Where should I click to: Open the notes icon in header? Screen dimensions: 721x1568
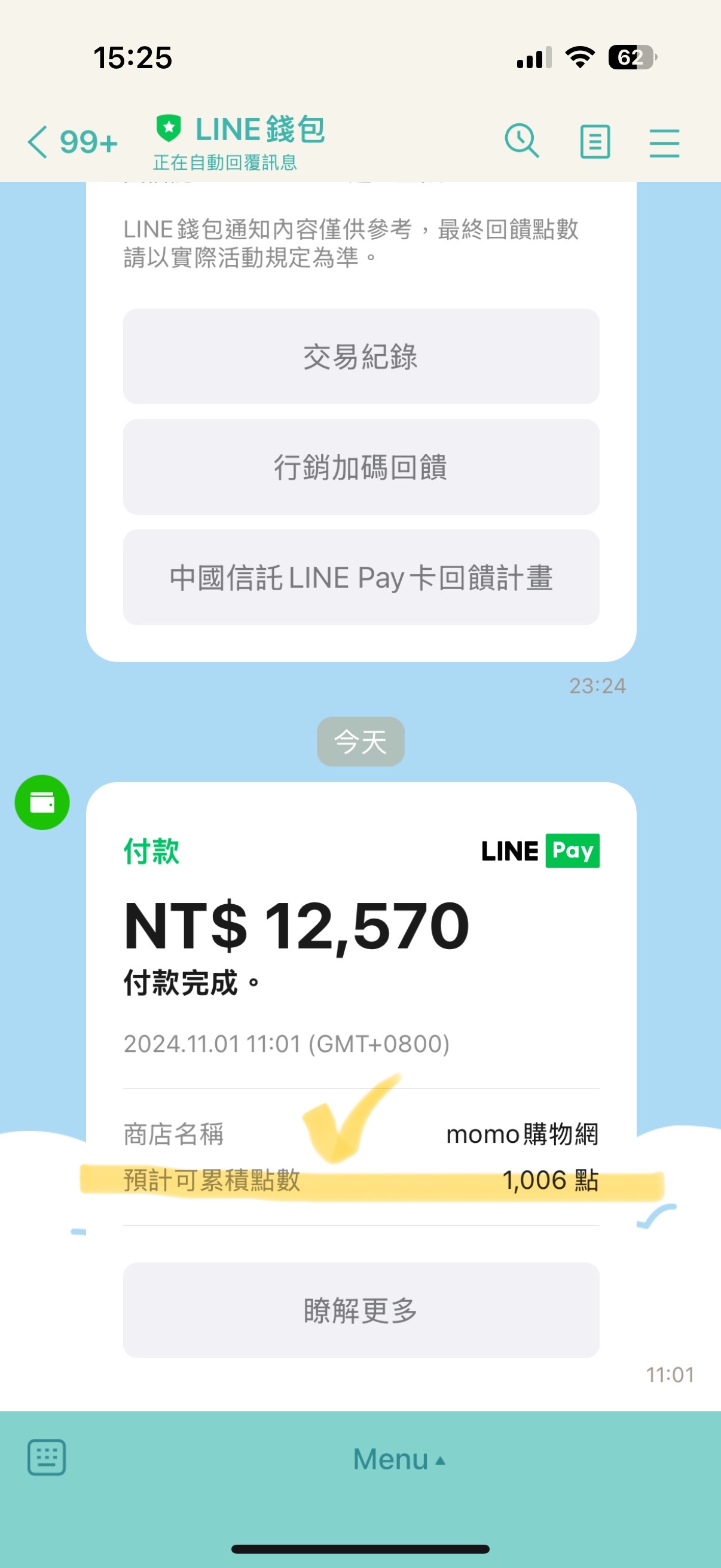point(594,142)
